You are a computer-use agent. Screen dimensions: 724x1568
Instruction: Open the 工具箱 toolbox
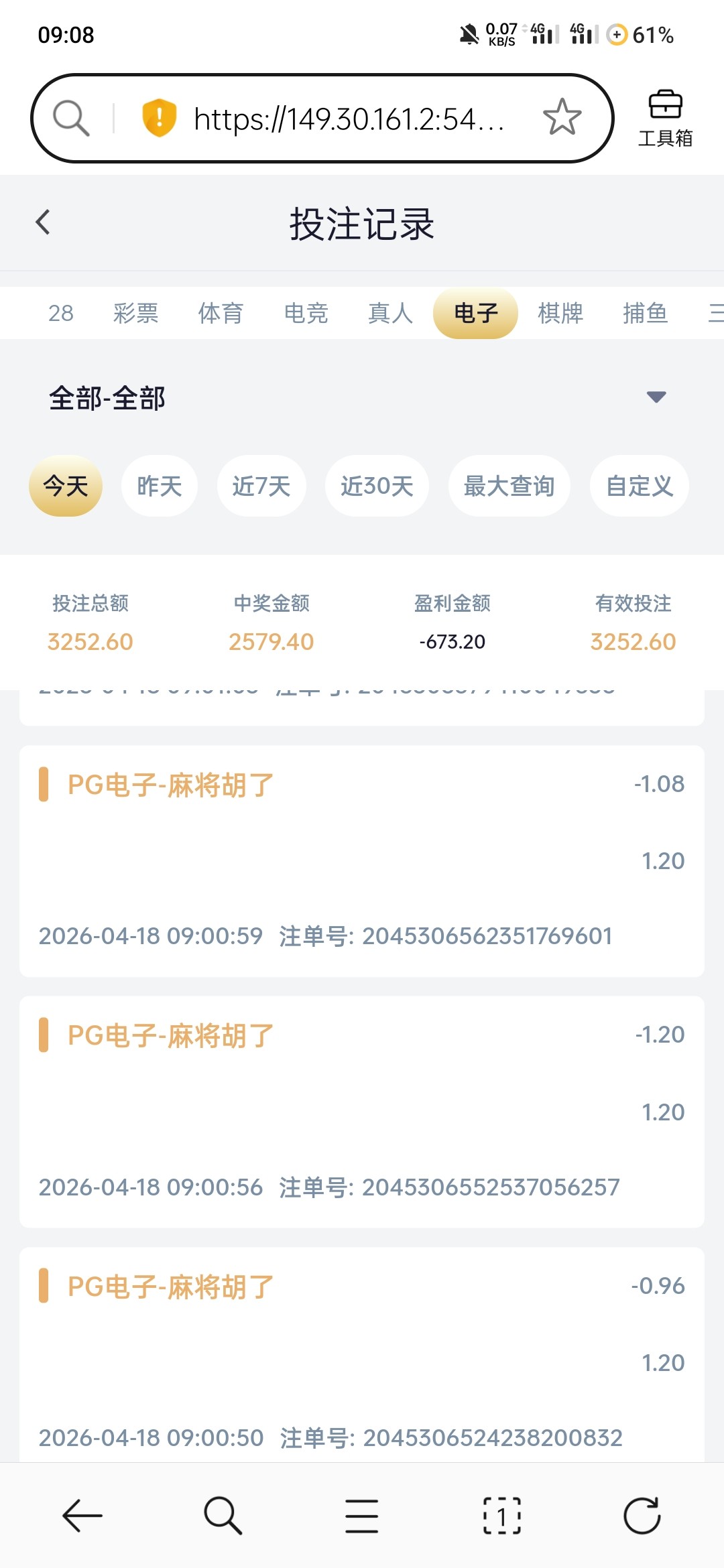(x=665, y=118)
